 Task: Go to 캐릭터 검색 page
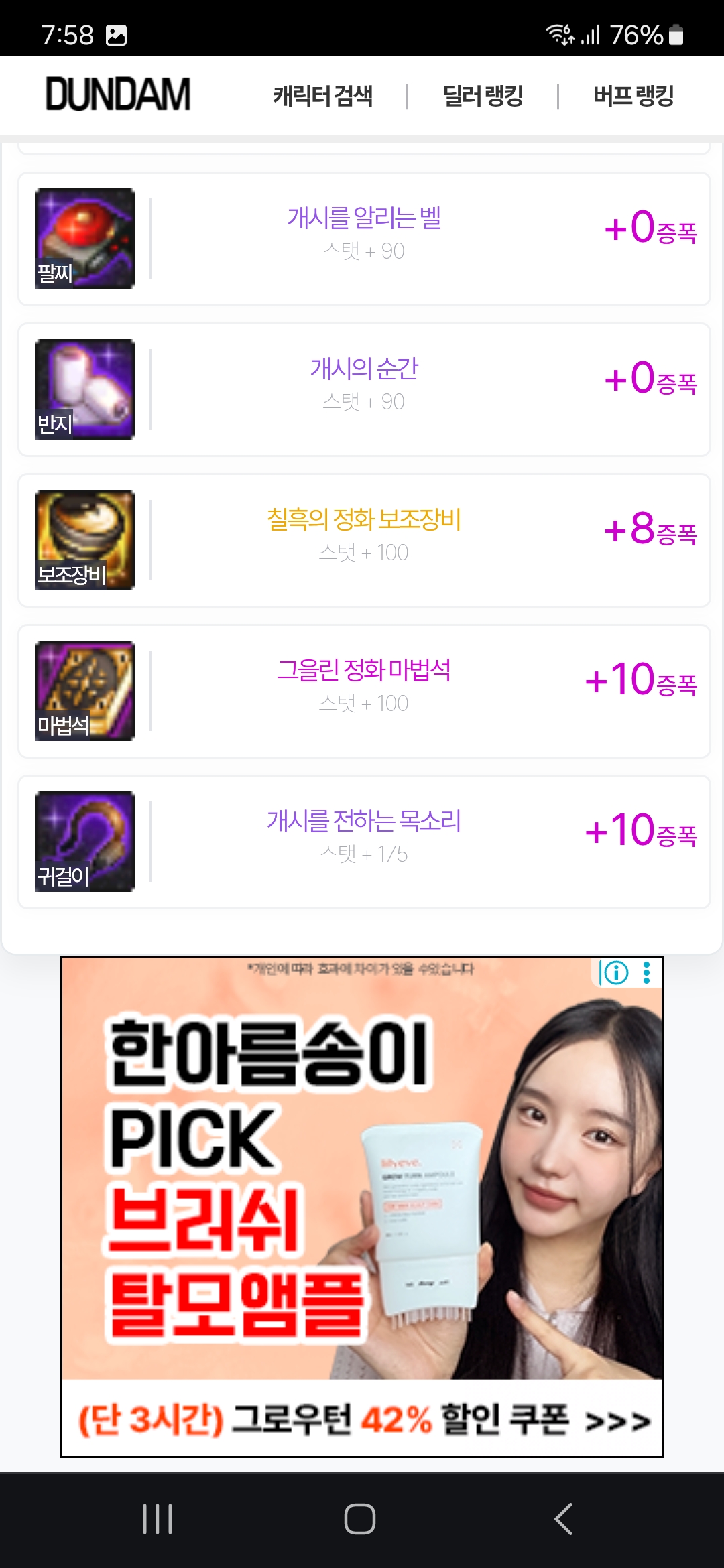322,96
